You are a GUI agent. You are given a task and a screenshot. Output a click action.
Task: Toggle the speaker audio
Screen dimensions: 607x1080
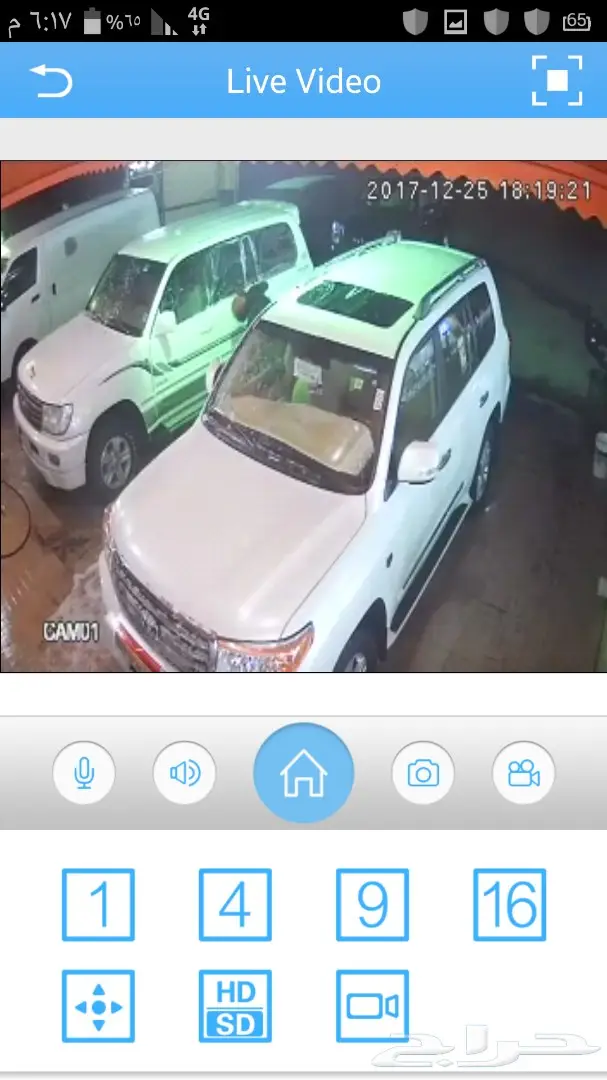pyautogui.click(x=185, y=773)
